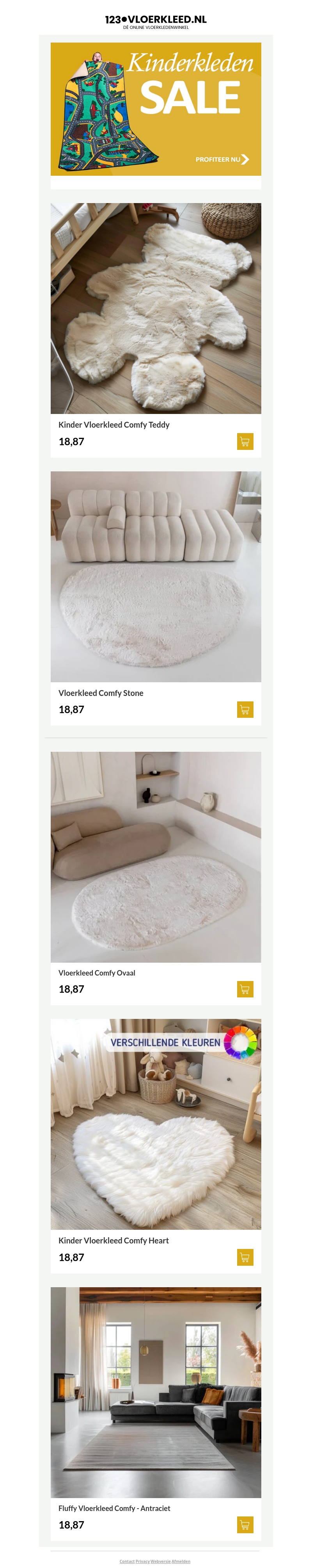This screenshot has width=312, height=1568.
Task: Open the Contact link in the footer
Action: [x=126, y=1561]
